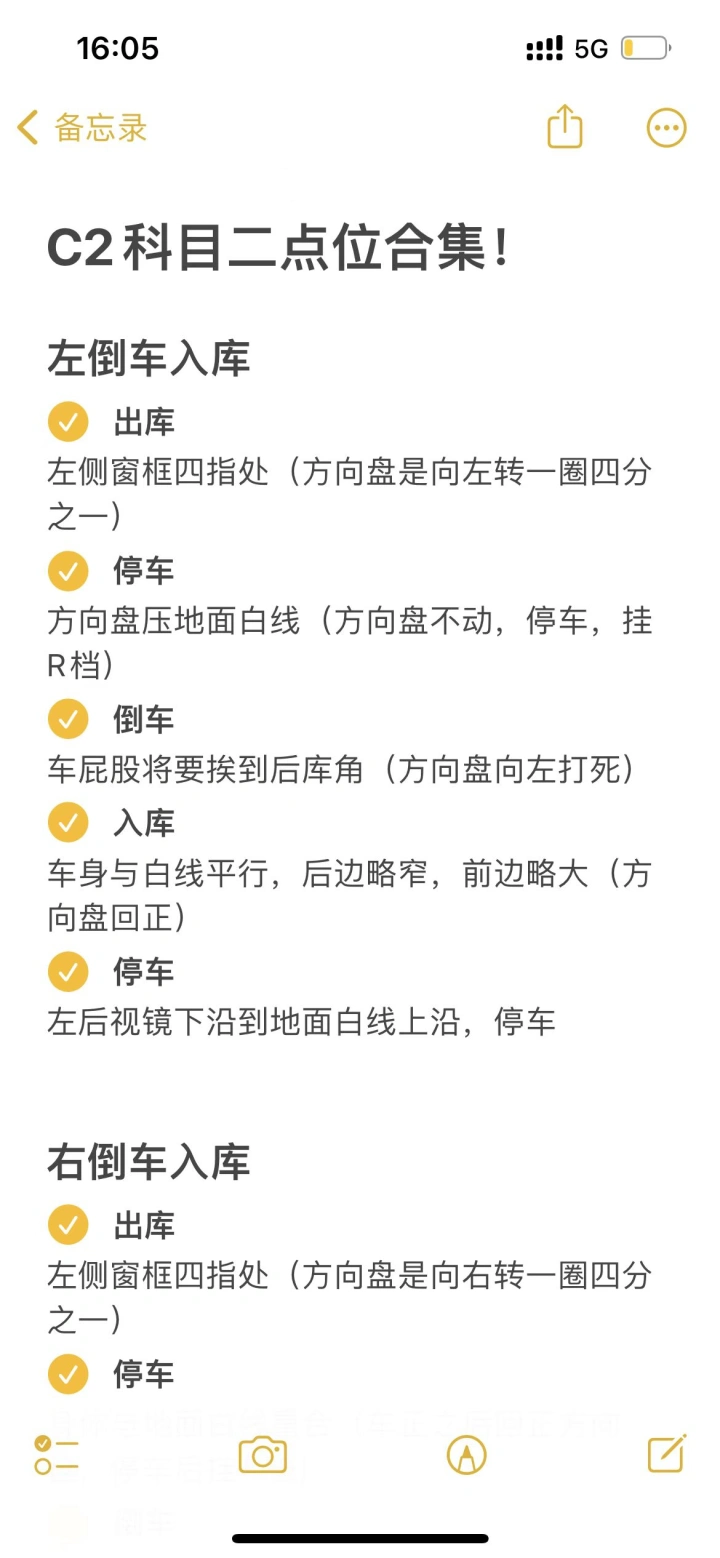Screen dimensions: 720x1558
Task: Uncheck the 倒车 checklist item
Action: click(x=68, y=718)
